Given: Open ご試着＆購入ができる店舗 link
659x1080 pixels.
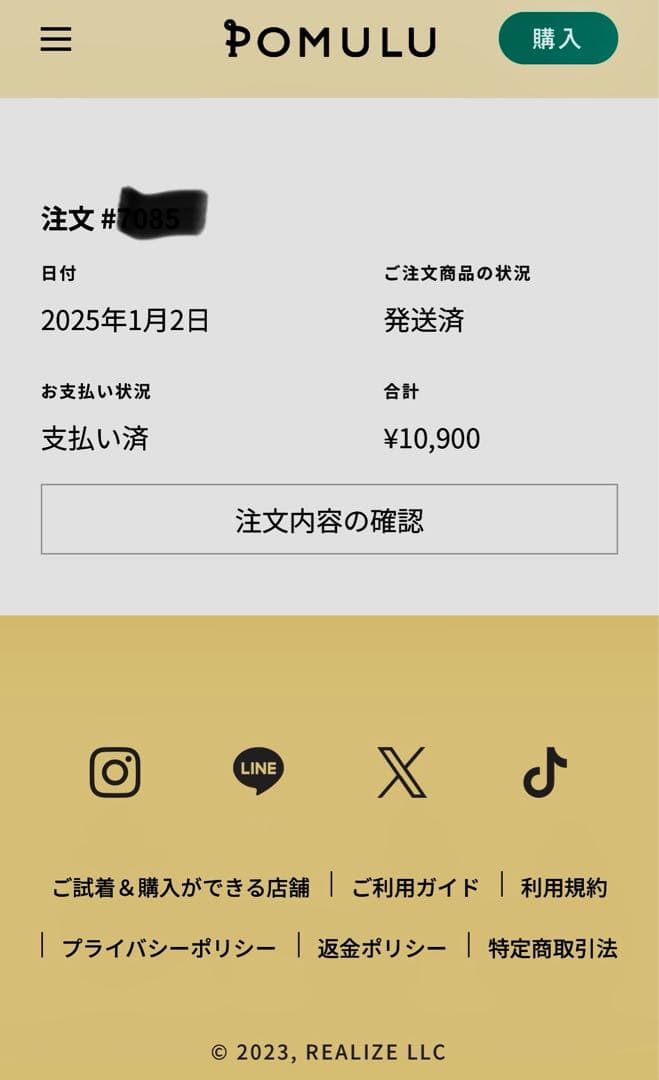Looking at the screenshot, I should pos(181,888).
